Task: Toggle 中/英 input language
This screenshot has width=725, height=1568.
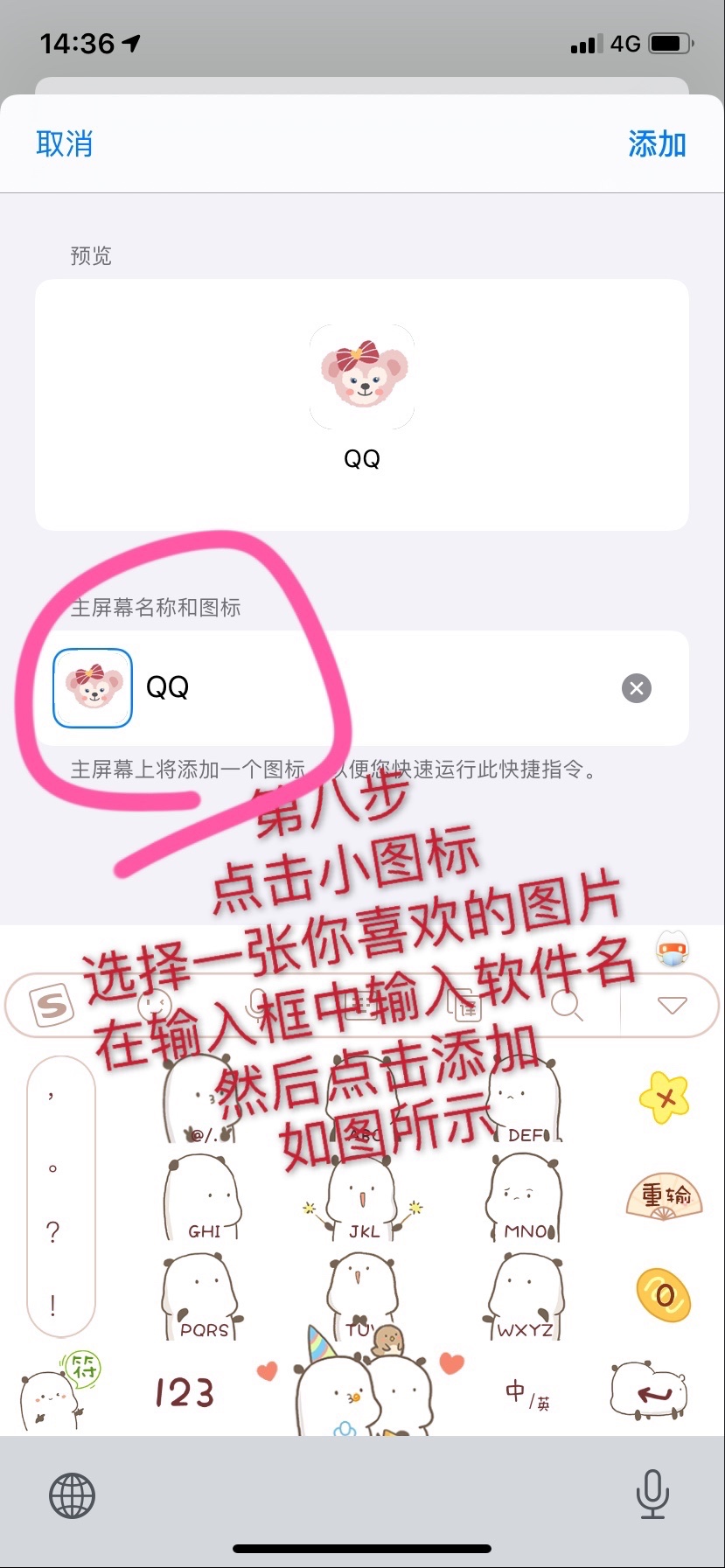Action: coord(526,1392)
